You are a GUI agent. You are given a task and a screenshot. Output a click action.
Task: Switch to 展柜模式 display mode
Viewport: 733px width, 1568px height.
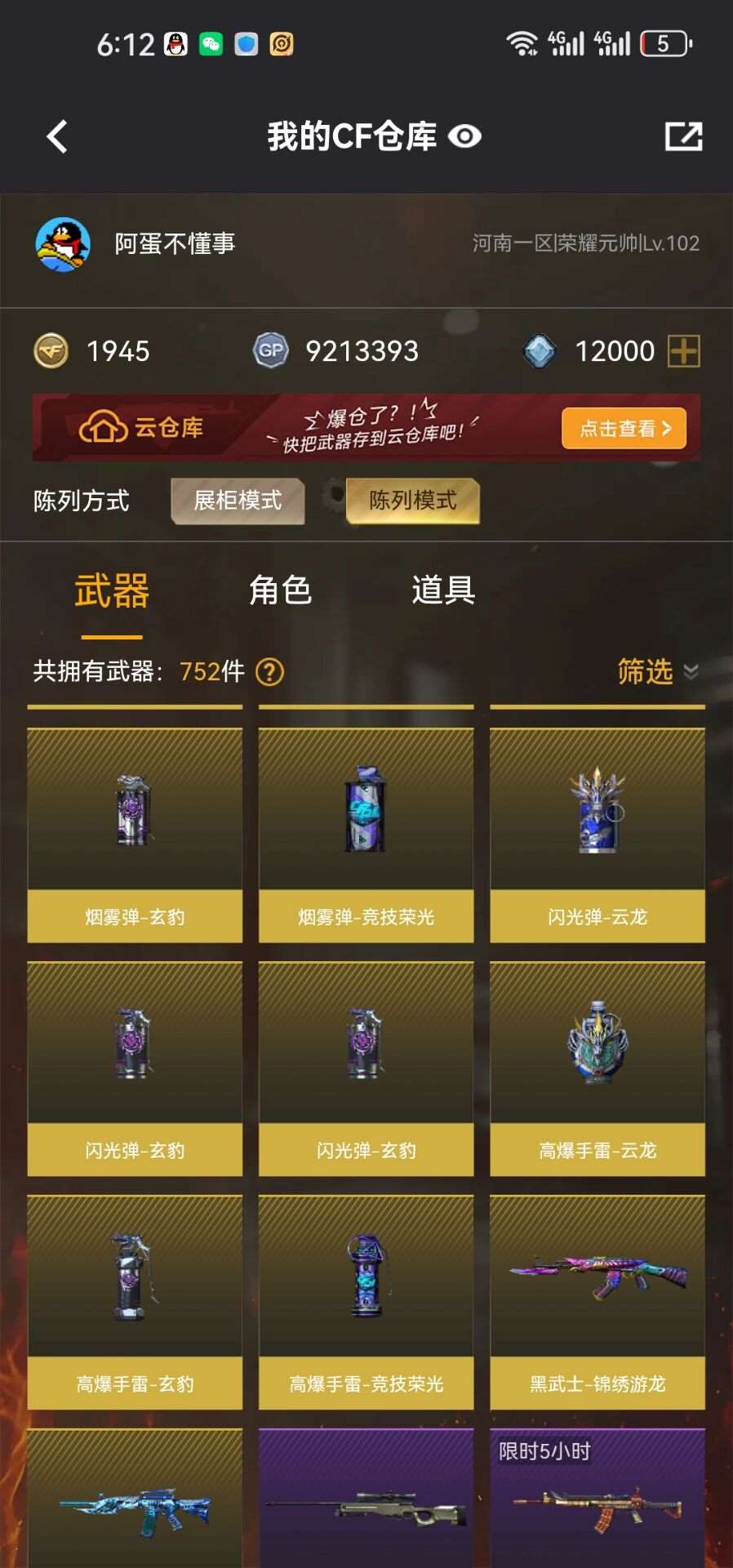[238, 501]
